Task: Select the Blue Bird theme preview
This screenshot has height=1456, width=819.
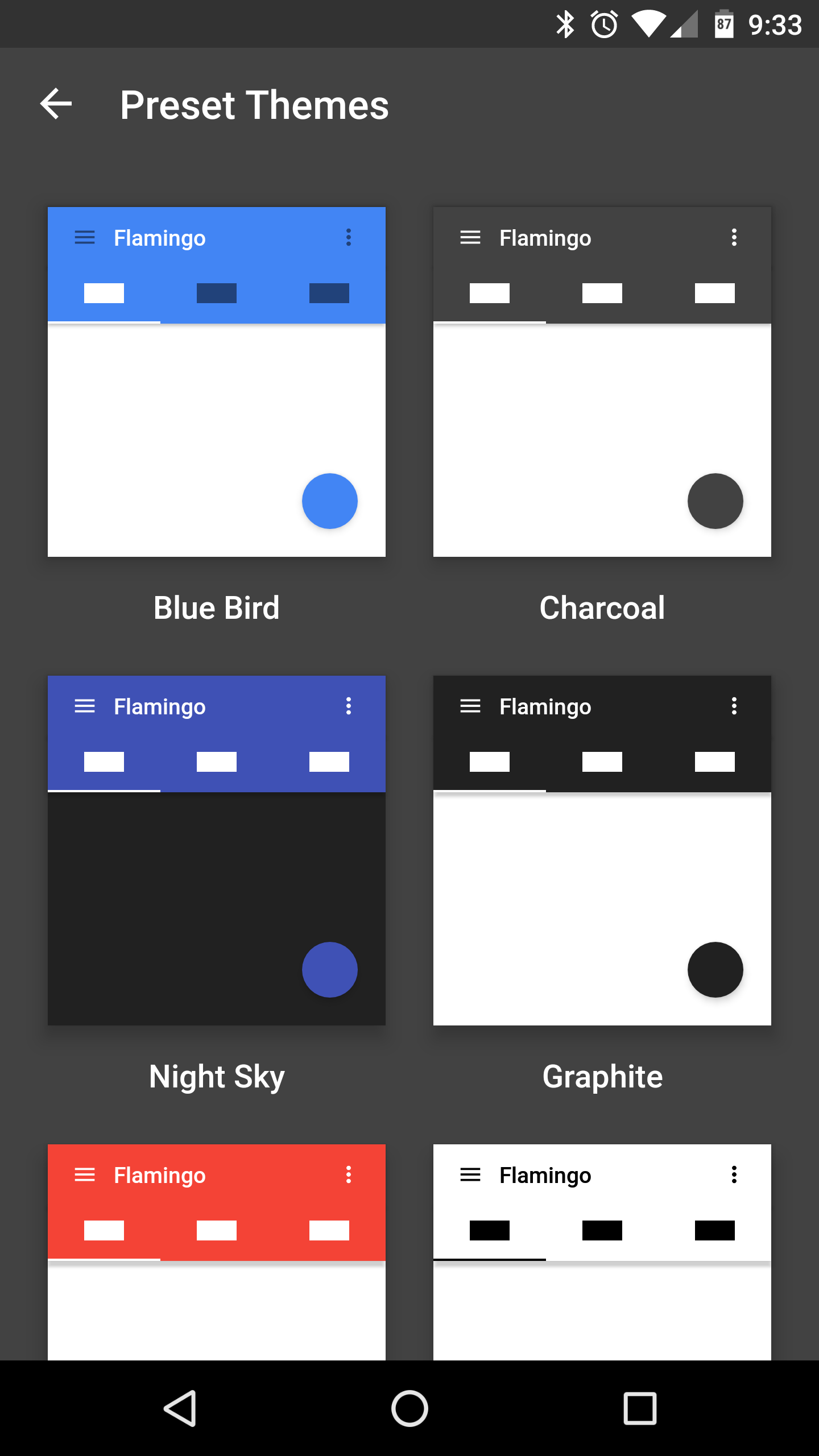Action: [216, 382]
